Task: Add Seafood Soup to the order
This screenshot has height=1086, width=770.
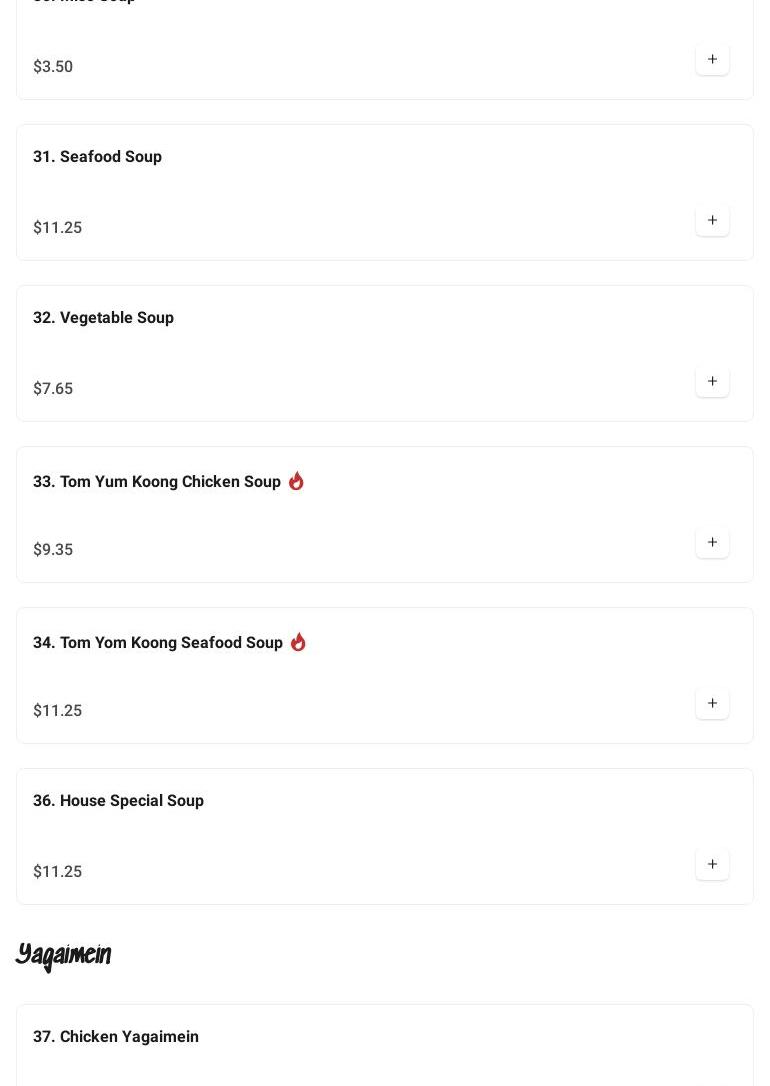Action: click(712, 220)
